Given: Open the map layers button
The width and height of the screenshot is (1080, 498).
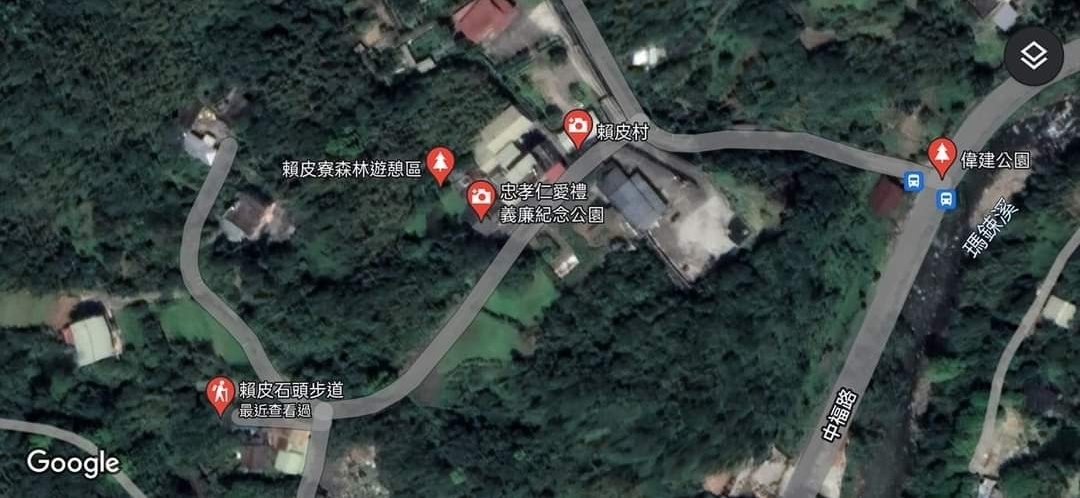Looking at the screenshot, I should (1033, 58).
